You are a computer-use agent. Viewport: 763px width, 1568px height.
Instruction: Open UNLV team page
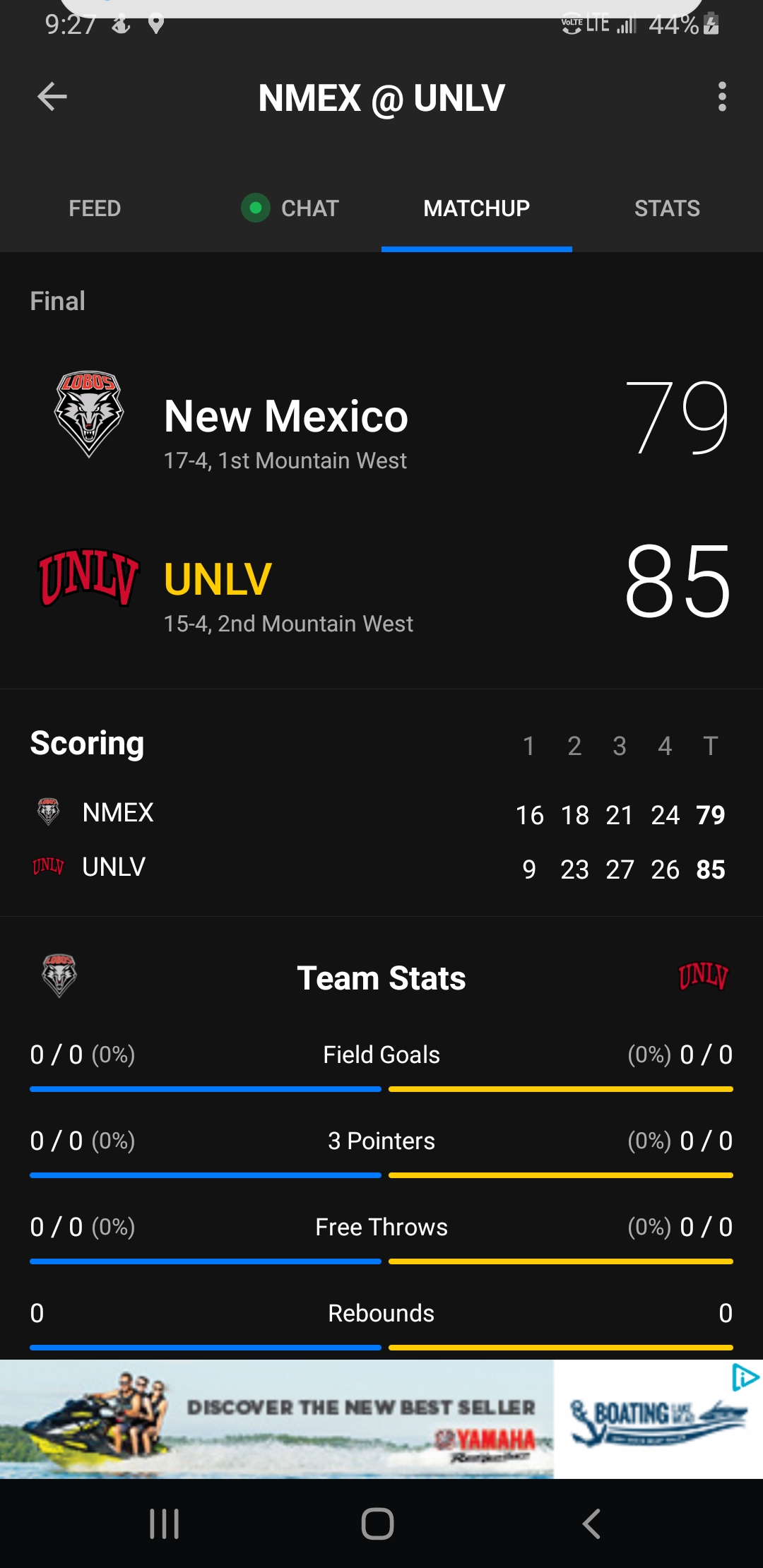pyautogui.click(x=218, y=580)
